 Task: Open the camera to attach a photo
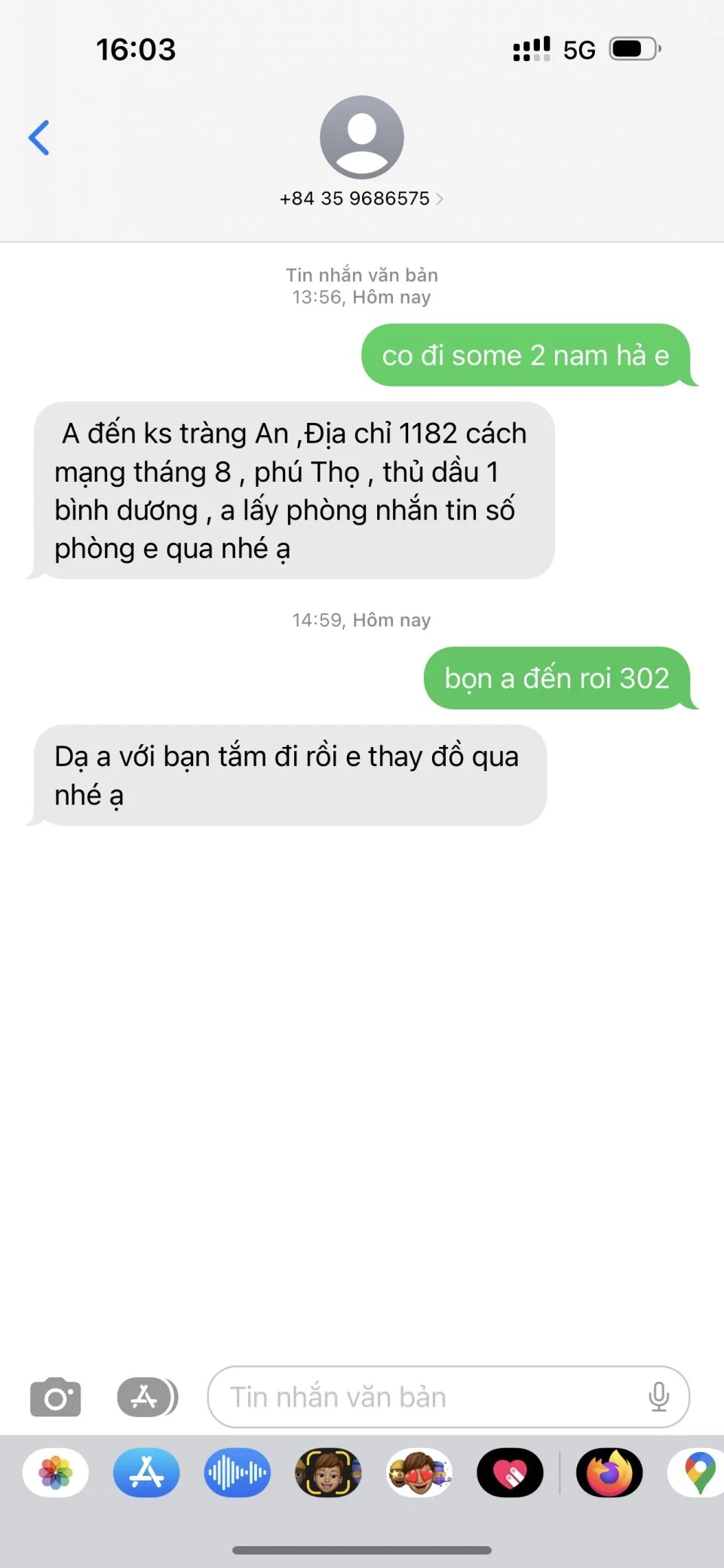tap(55, 1397)
